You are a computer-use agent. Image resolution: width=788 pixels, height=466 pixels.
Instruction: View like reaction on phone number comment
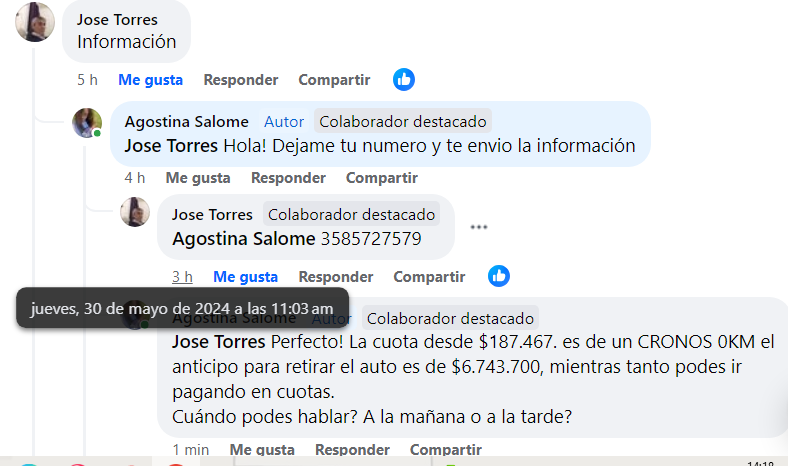(x=499, y=276)
